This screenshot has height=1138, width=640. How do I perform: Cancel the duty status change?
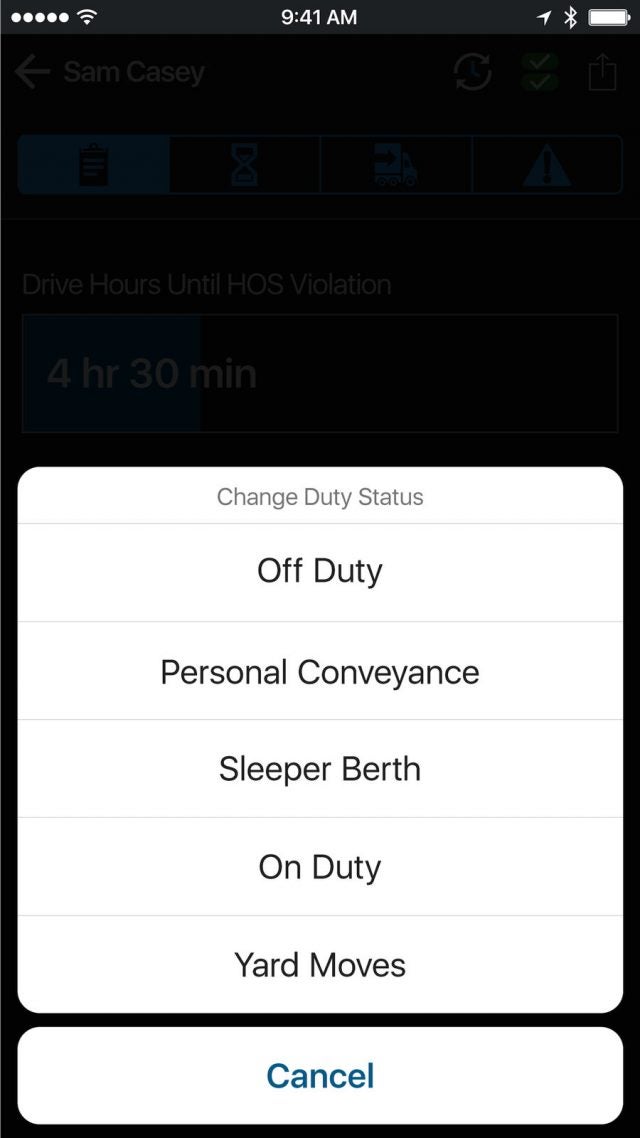click(320, 1075)
